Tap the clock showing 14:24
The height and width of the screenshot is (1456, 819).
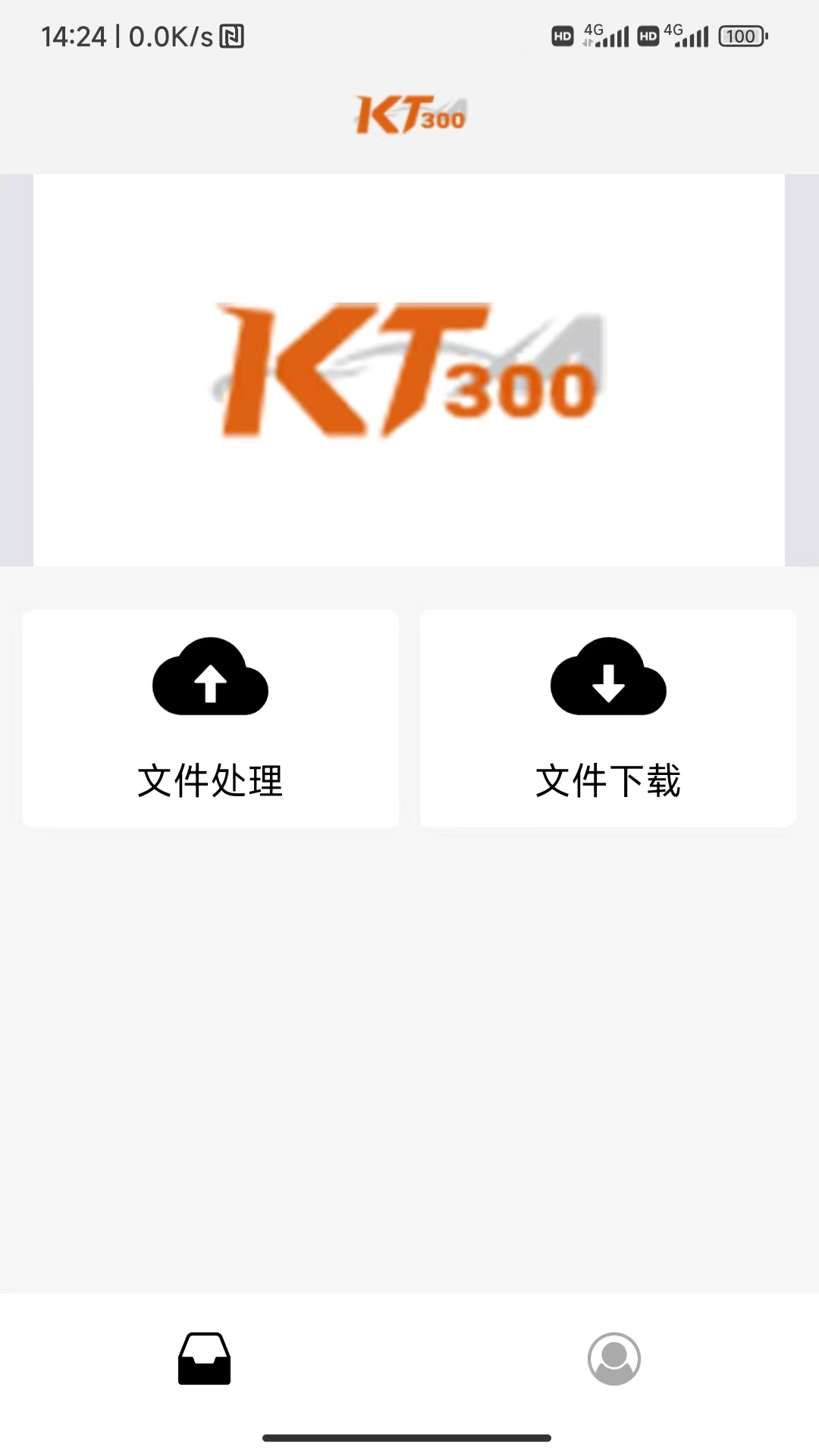74,35
